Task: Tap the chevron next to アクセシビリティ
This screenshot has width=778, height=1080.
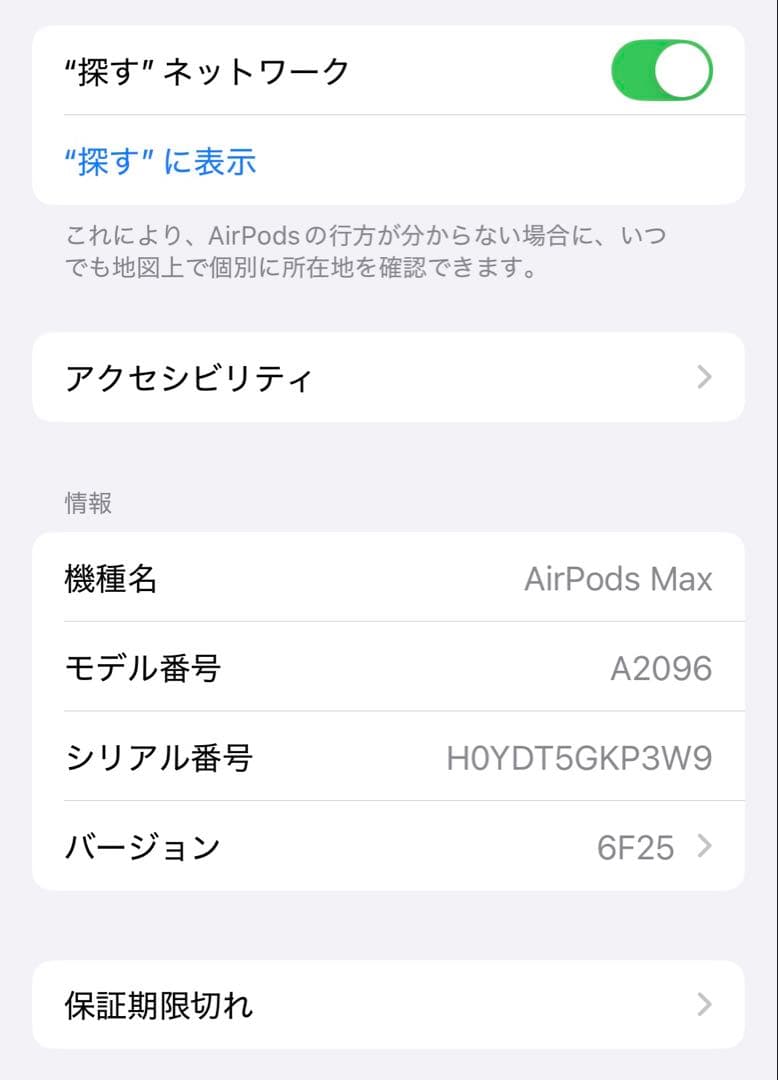Action: (702, 377)
